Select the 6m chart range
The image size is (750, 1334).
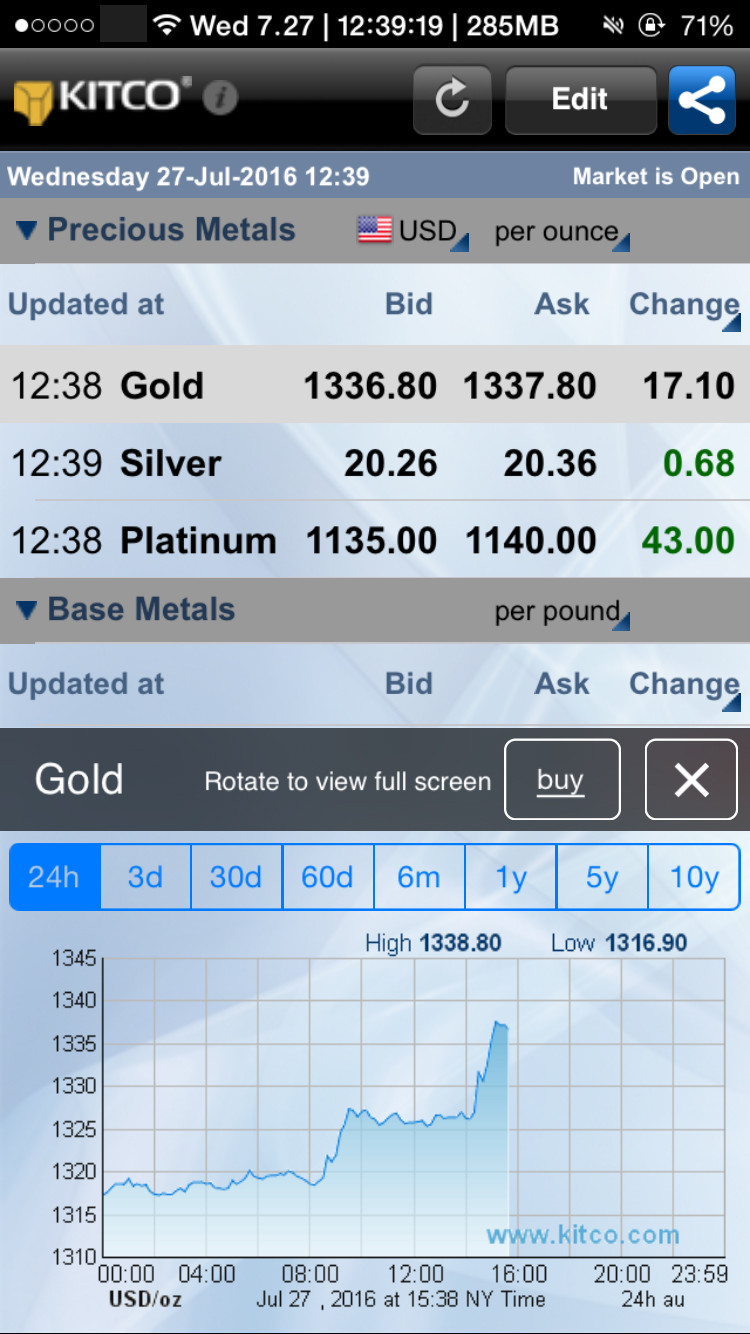(x=418, y=877)
